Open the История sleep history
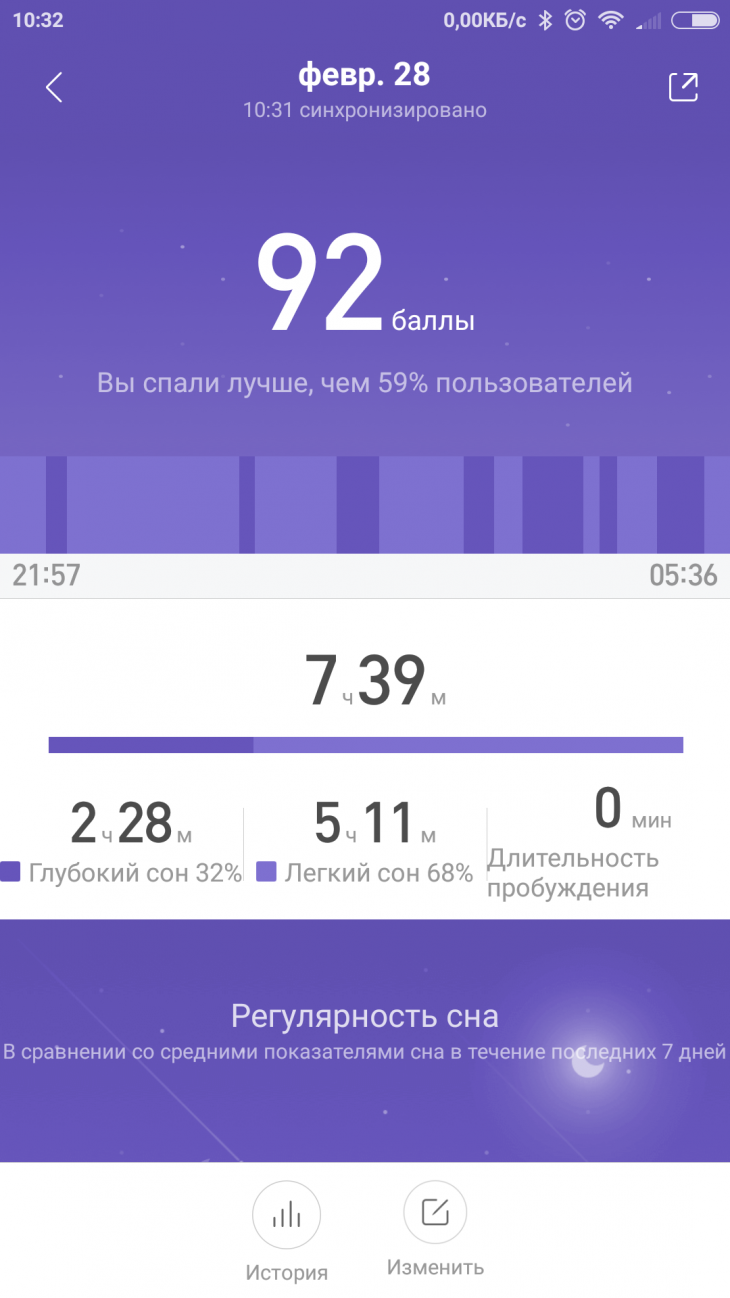730x1298 pixels. [x=286, y=1215]
